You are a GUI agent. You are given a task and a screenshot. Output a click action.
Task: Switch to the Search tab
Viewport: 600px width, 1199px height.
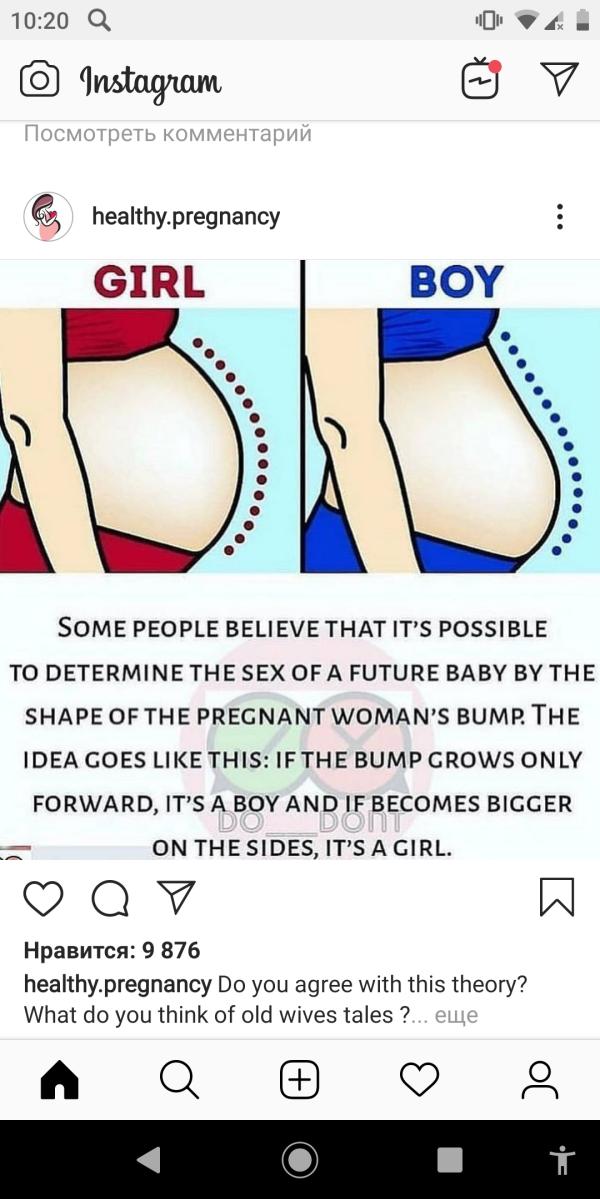[179, 1079]
